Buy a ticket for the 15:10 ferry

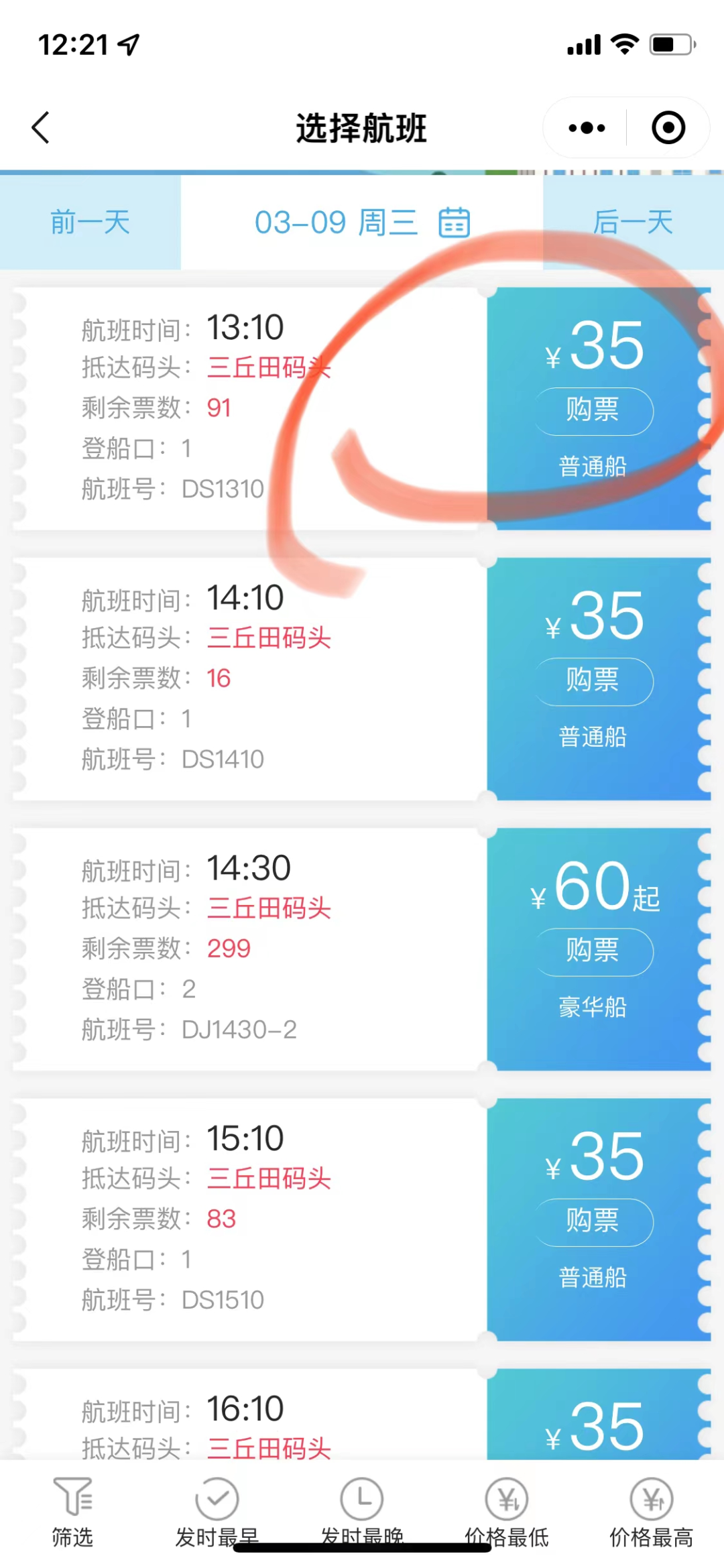593,1221
